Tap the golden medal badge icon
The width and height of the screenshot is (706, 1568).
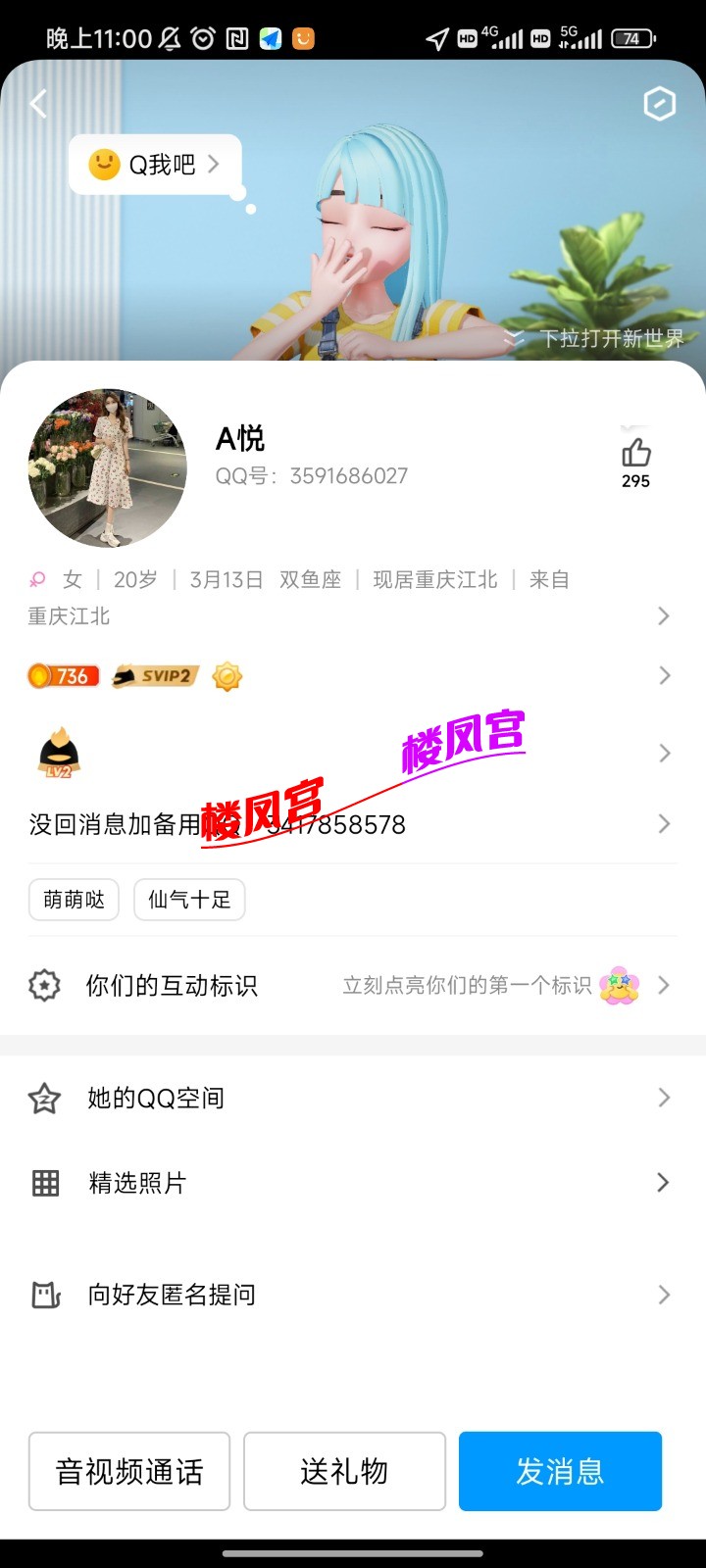pos(227,675)
